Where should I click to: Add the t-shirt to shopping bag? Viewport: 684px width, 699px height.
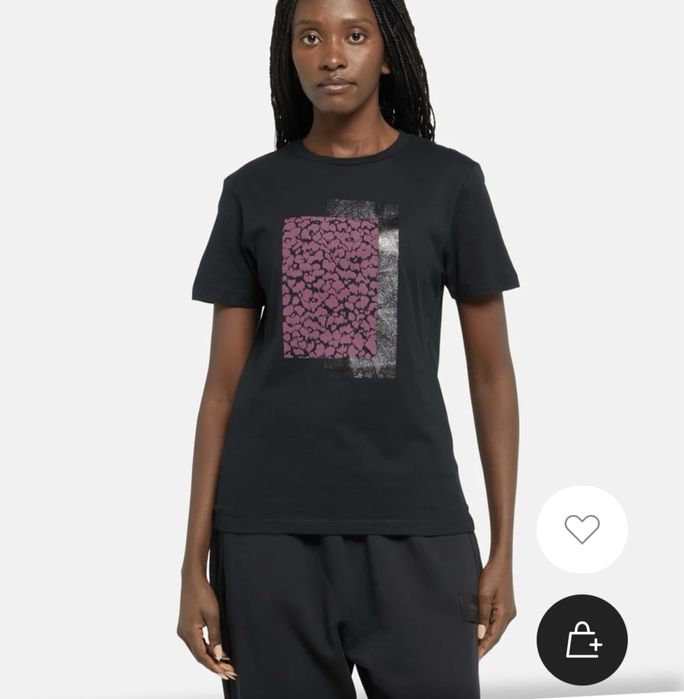pyautogui.click(x=582, y=640)
